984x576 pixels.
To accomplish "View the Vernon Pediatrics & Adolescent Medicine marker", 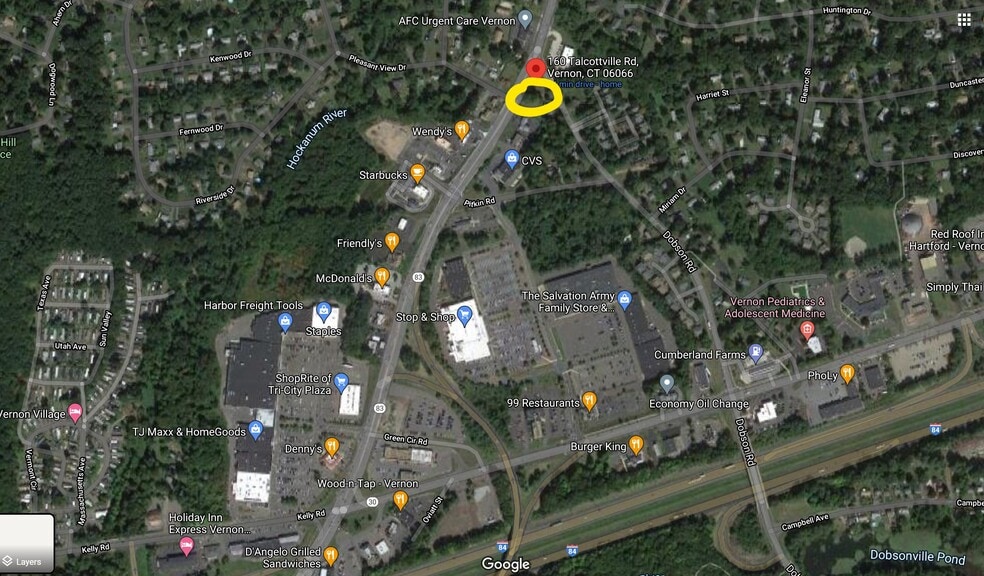I will 808,330.
